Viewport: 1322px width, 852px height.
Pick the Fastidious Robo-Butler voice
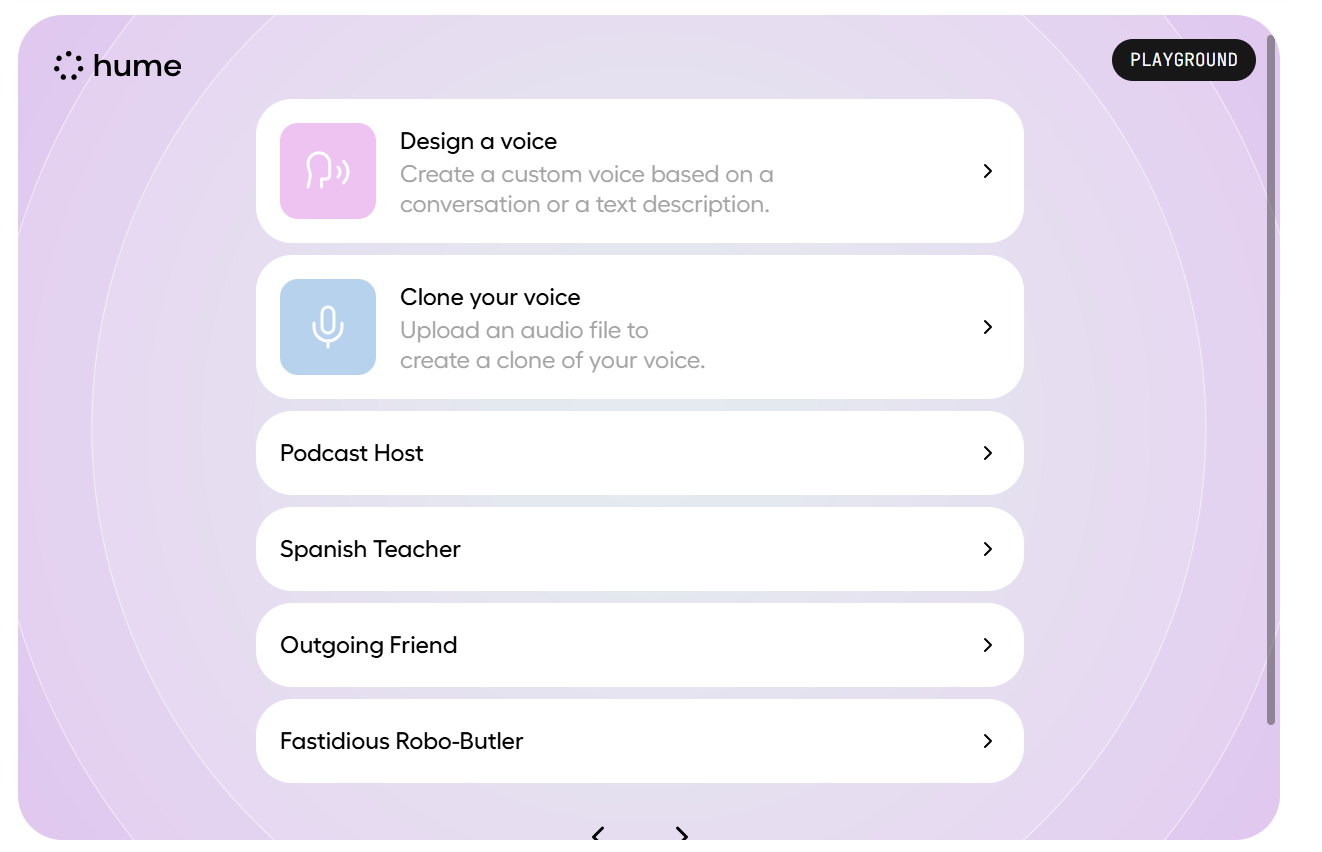tap(639, 741)
